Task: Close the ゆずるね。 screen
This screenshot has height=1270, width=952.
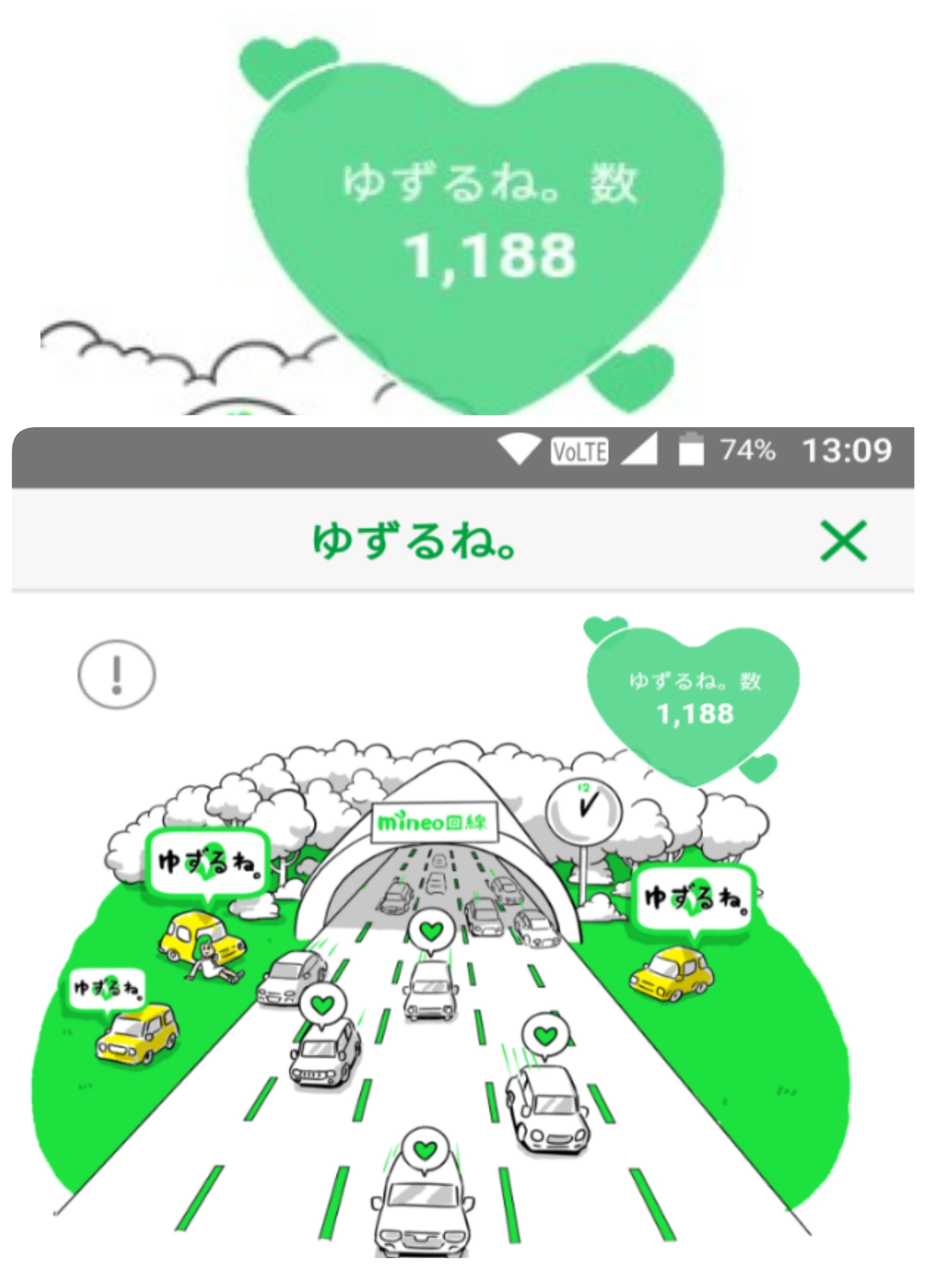Action: (843, 540)
